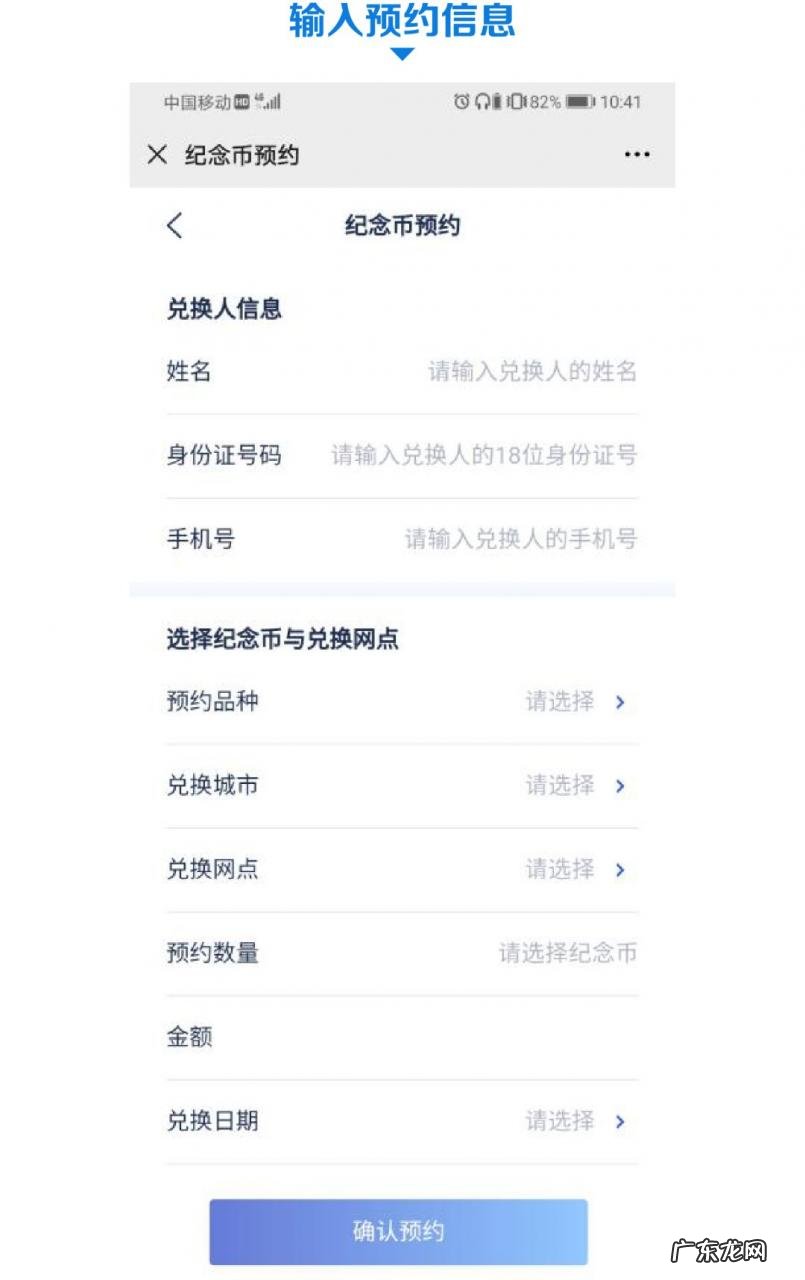Select the 兑换人信息 section header
This screenshot has width=805, height=1280.
[225, 308]
